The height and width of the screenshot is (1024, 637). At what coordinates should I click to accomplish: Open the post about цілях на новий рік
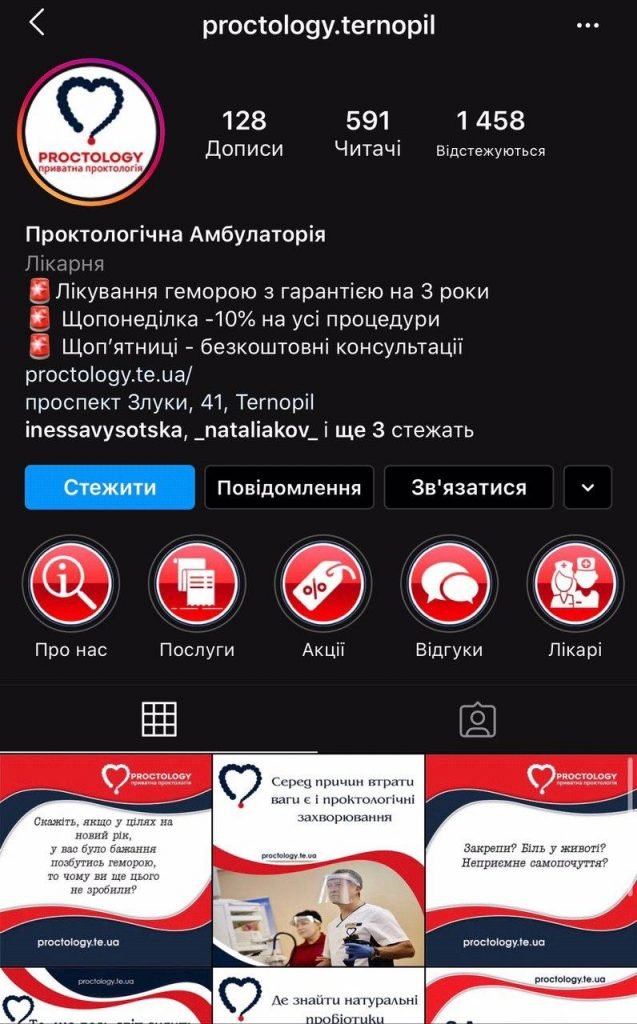[x=105, y=860]
